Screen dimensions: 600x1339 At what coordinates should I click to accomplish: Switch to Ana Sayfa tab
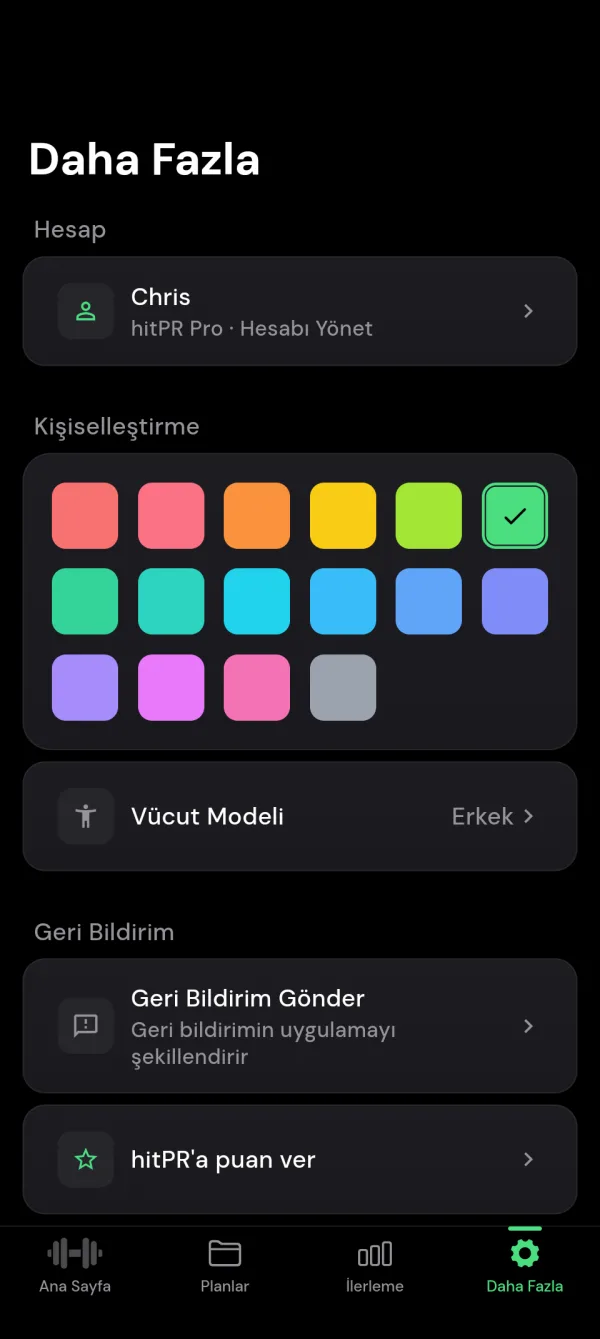[75, 1266]
